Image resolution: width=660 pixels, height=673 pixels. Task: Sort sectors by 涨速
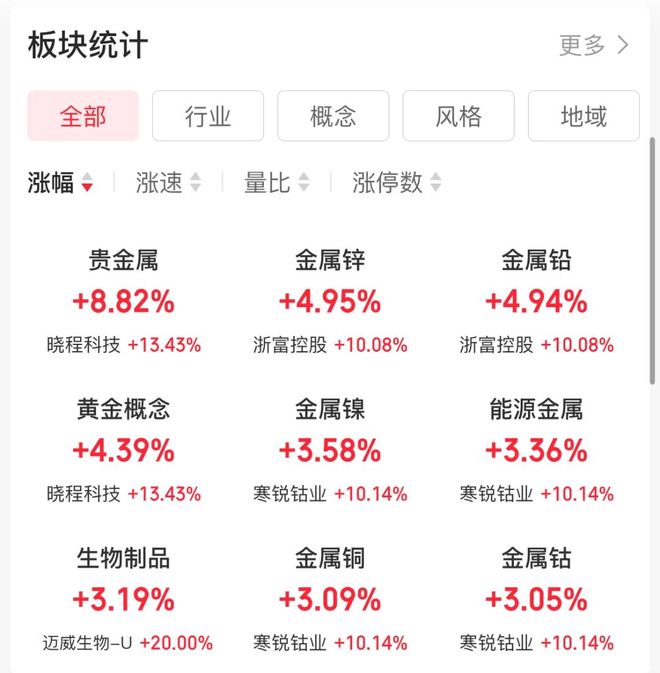tap(168, 183)
